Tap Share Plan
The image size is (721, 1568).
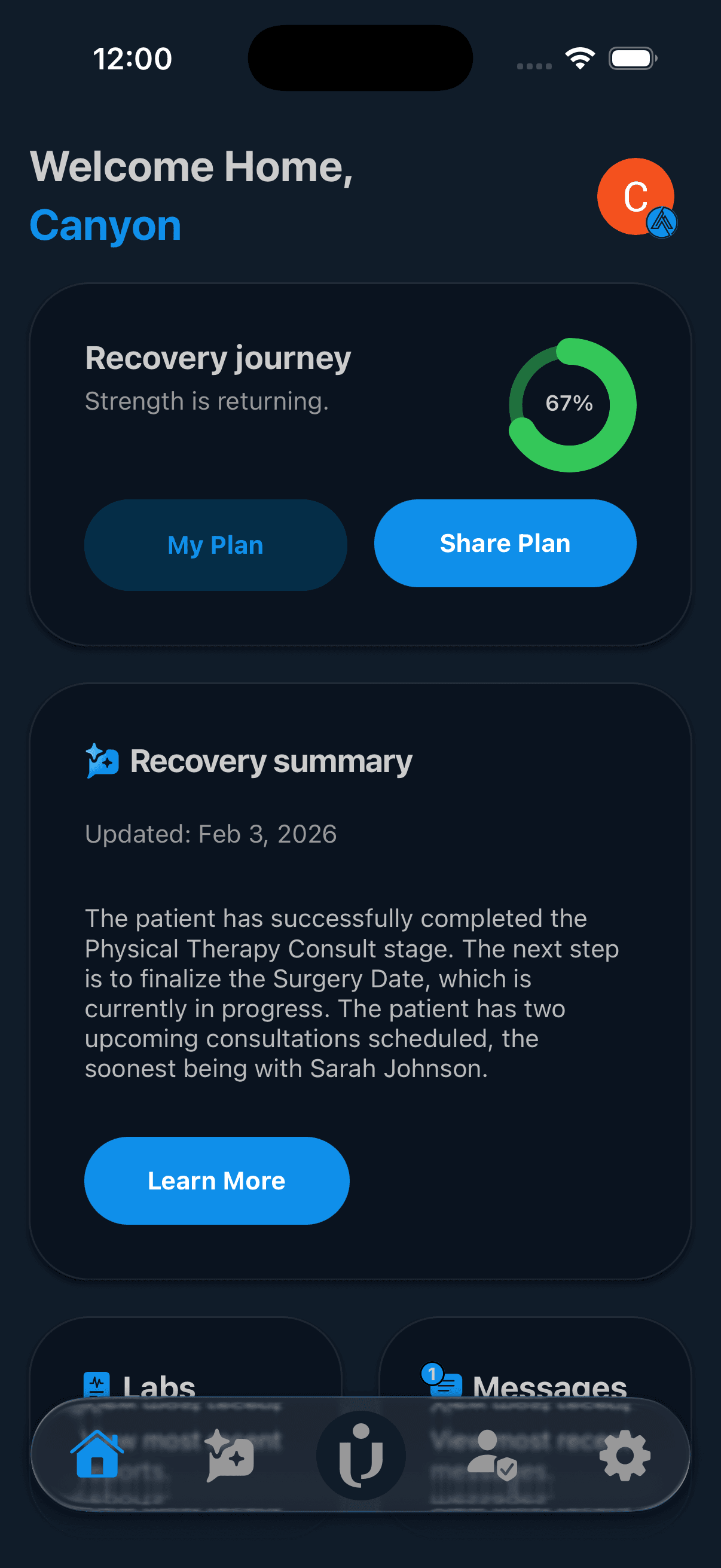click(x=505, y=543)
